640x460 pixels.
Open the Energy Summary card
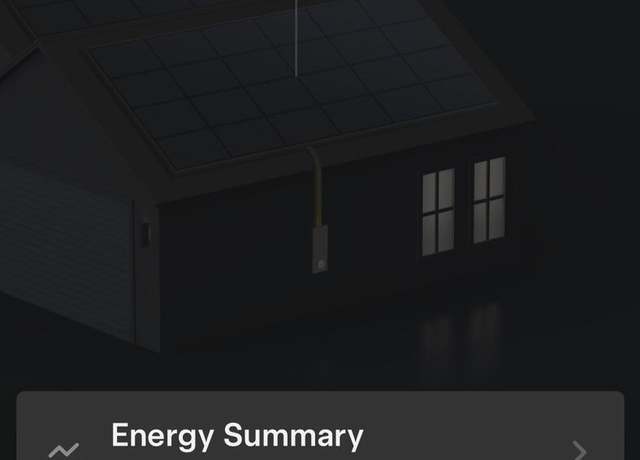click(x=320, y=436)
